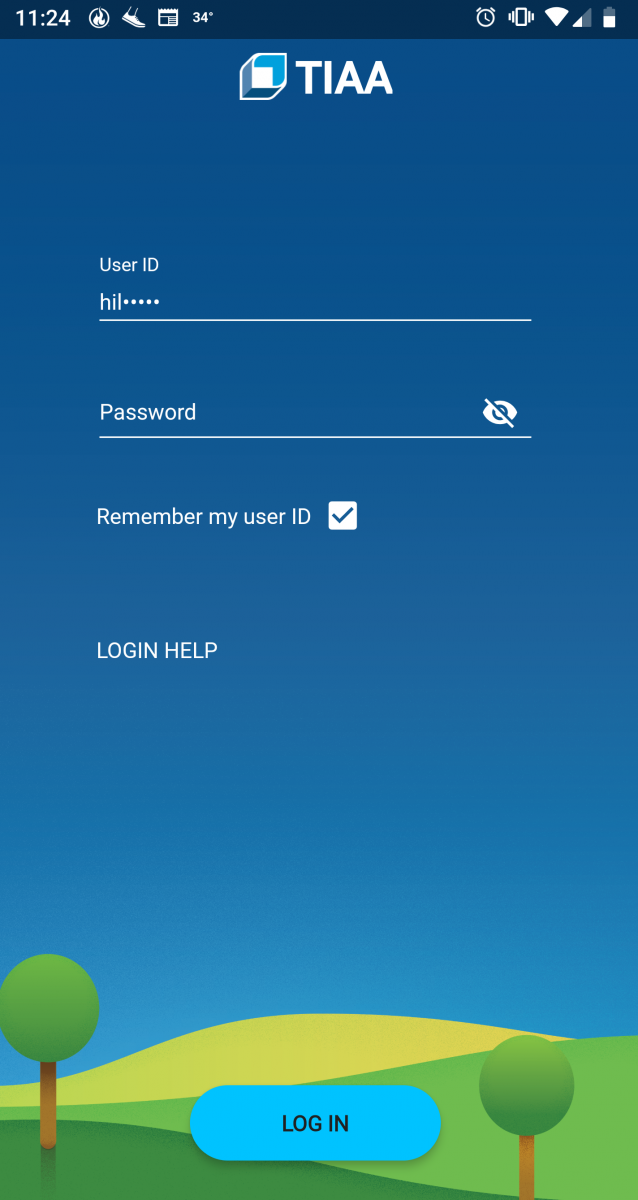Viewport: 638px width, 1200px height.
Task: Focus the Password input field
Action: tap(288, 412)
